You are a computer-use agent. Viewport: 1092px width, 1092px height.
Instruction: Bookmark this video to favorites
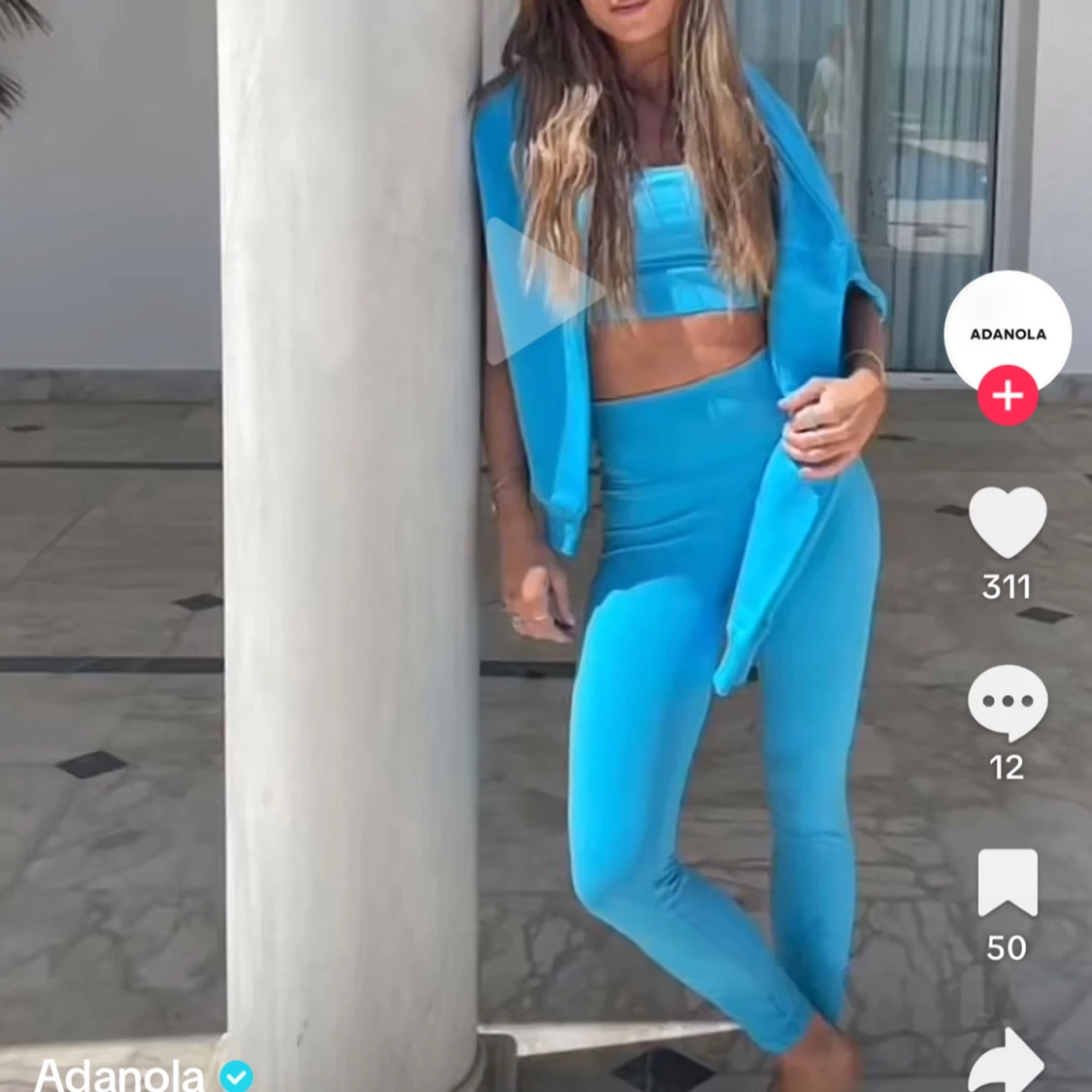click(1008, 881)
